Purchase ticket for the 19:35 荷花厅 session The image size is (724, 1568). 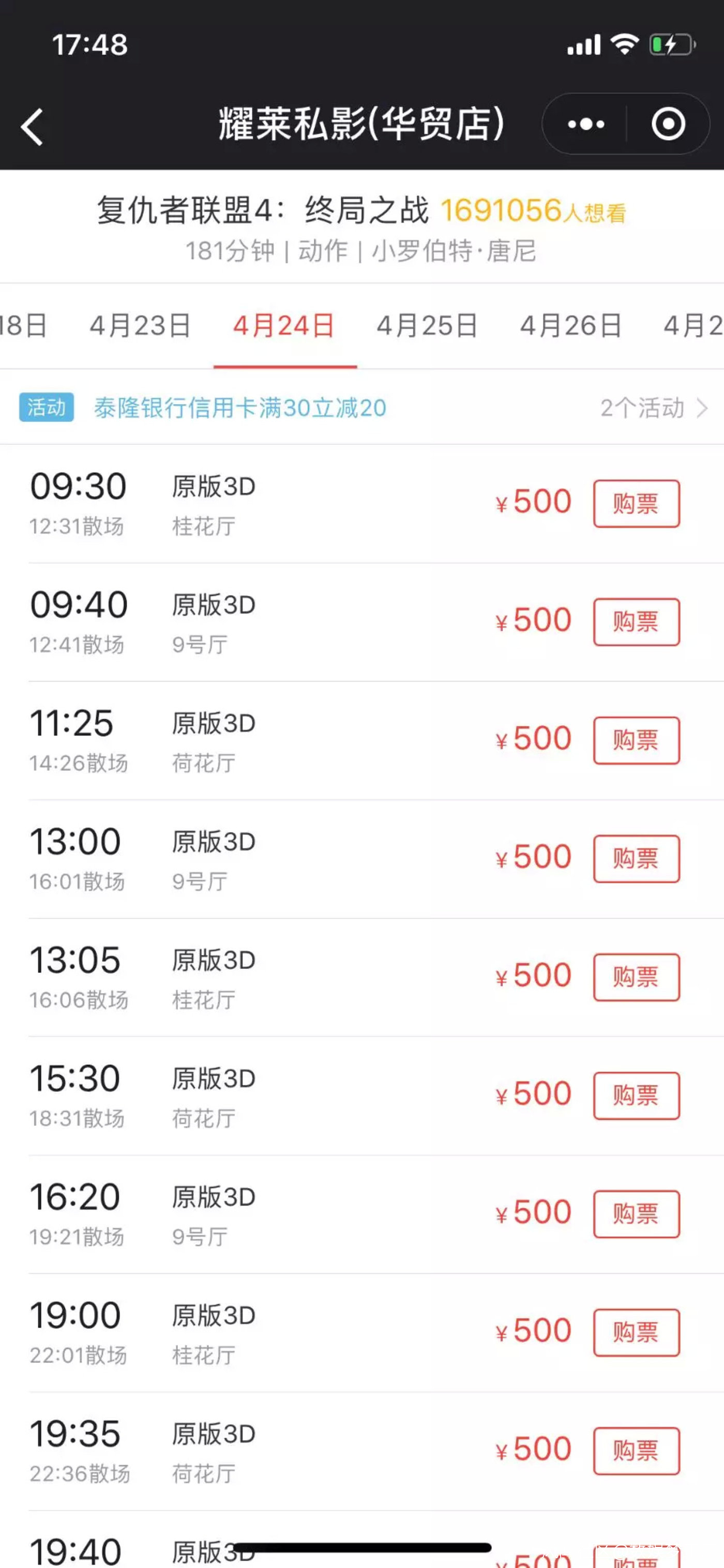click(x=636, y=1451)
